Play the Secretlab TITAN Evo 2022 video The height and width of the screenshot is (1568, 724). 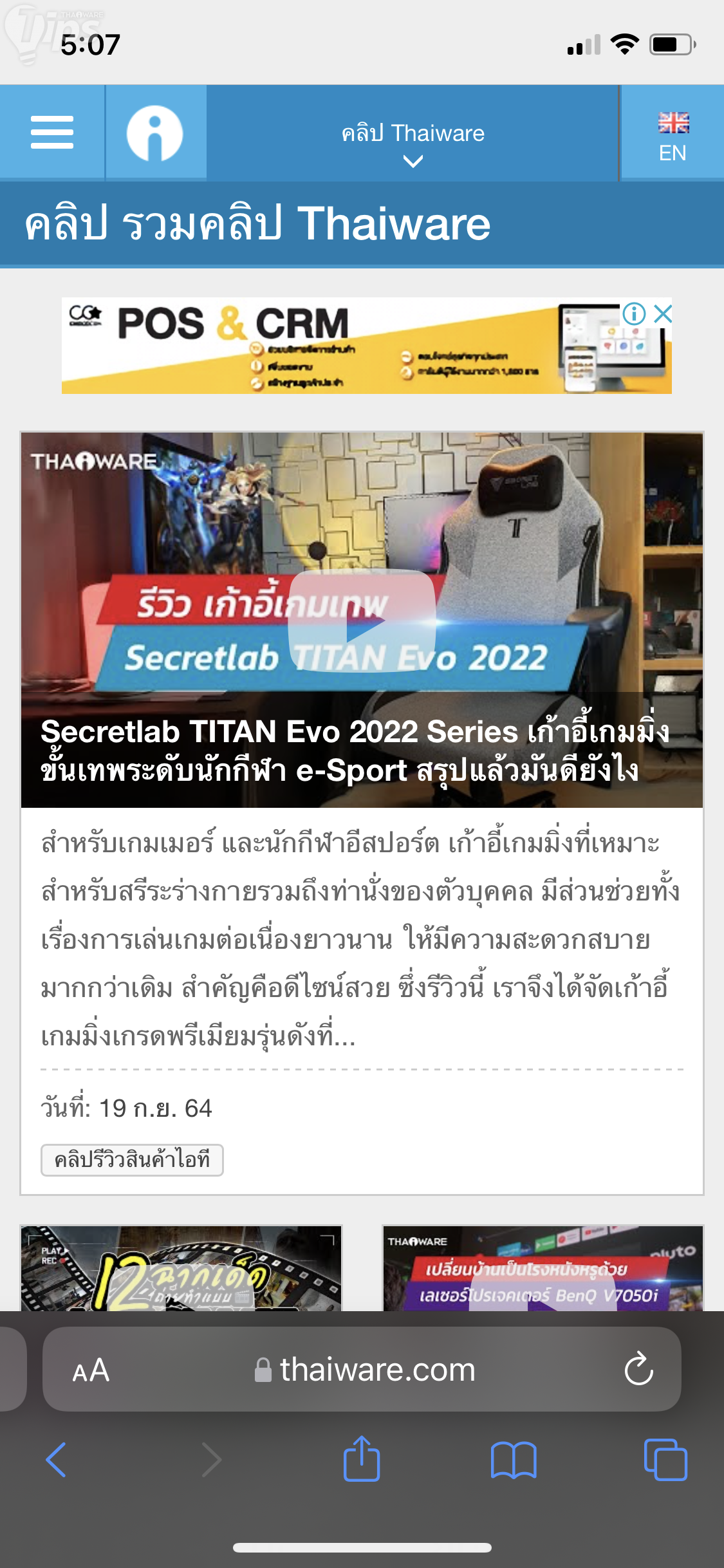[362, 621]
